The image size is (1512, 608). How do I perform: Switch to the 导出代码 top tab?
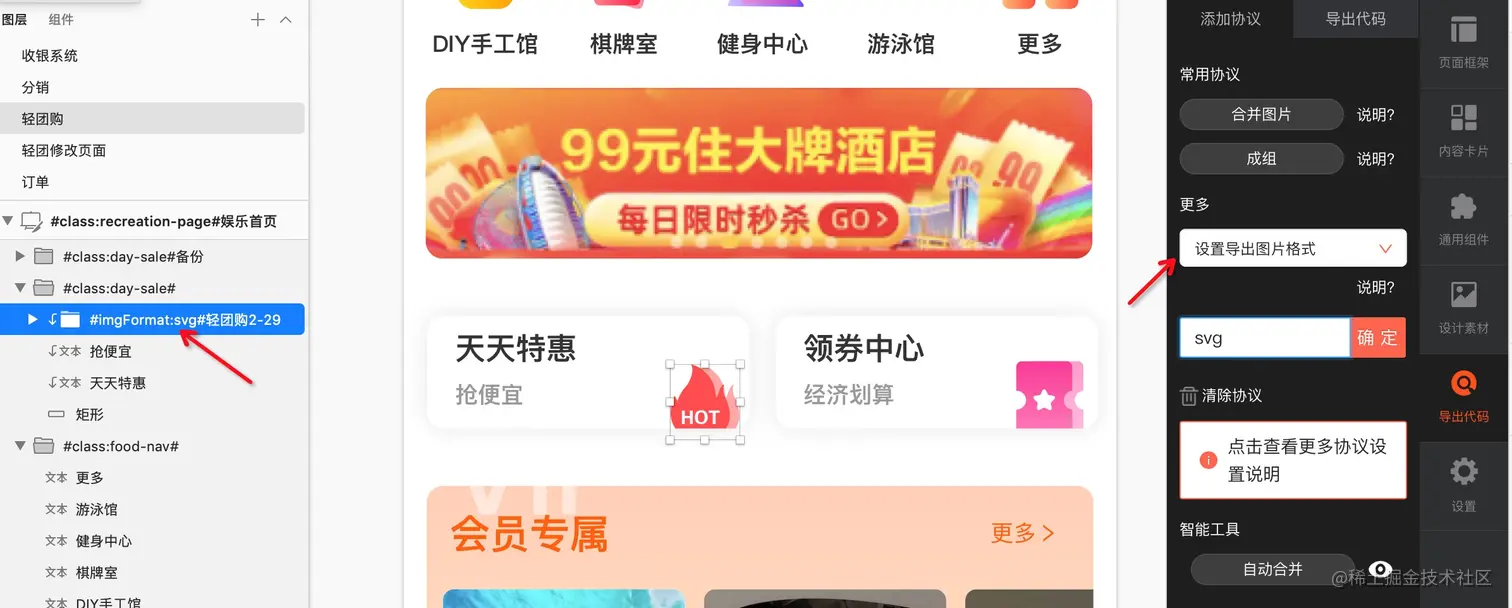click(1355, 19)
